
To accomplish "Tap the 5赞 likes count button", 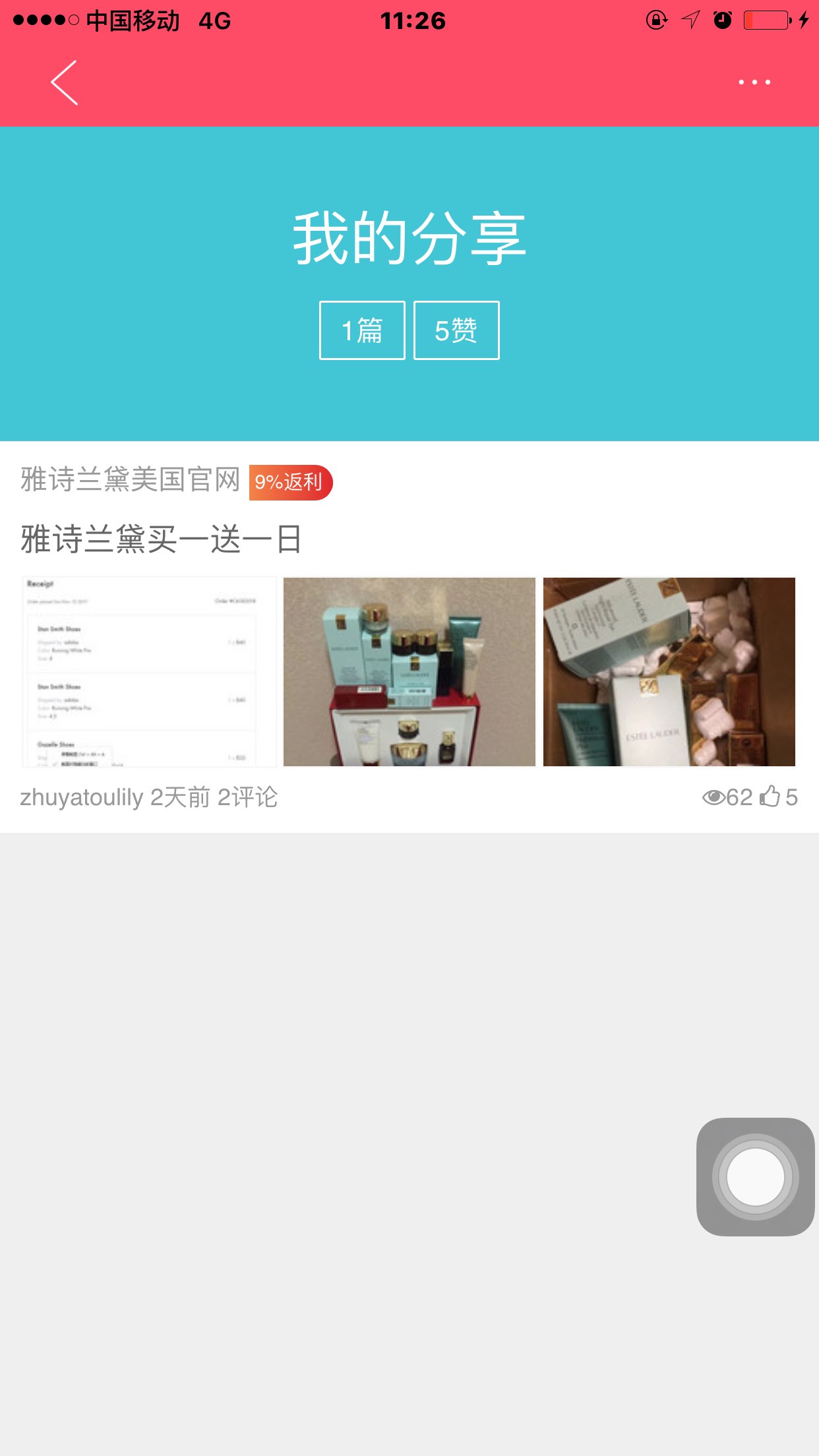I will (x=456, y=330).
